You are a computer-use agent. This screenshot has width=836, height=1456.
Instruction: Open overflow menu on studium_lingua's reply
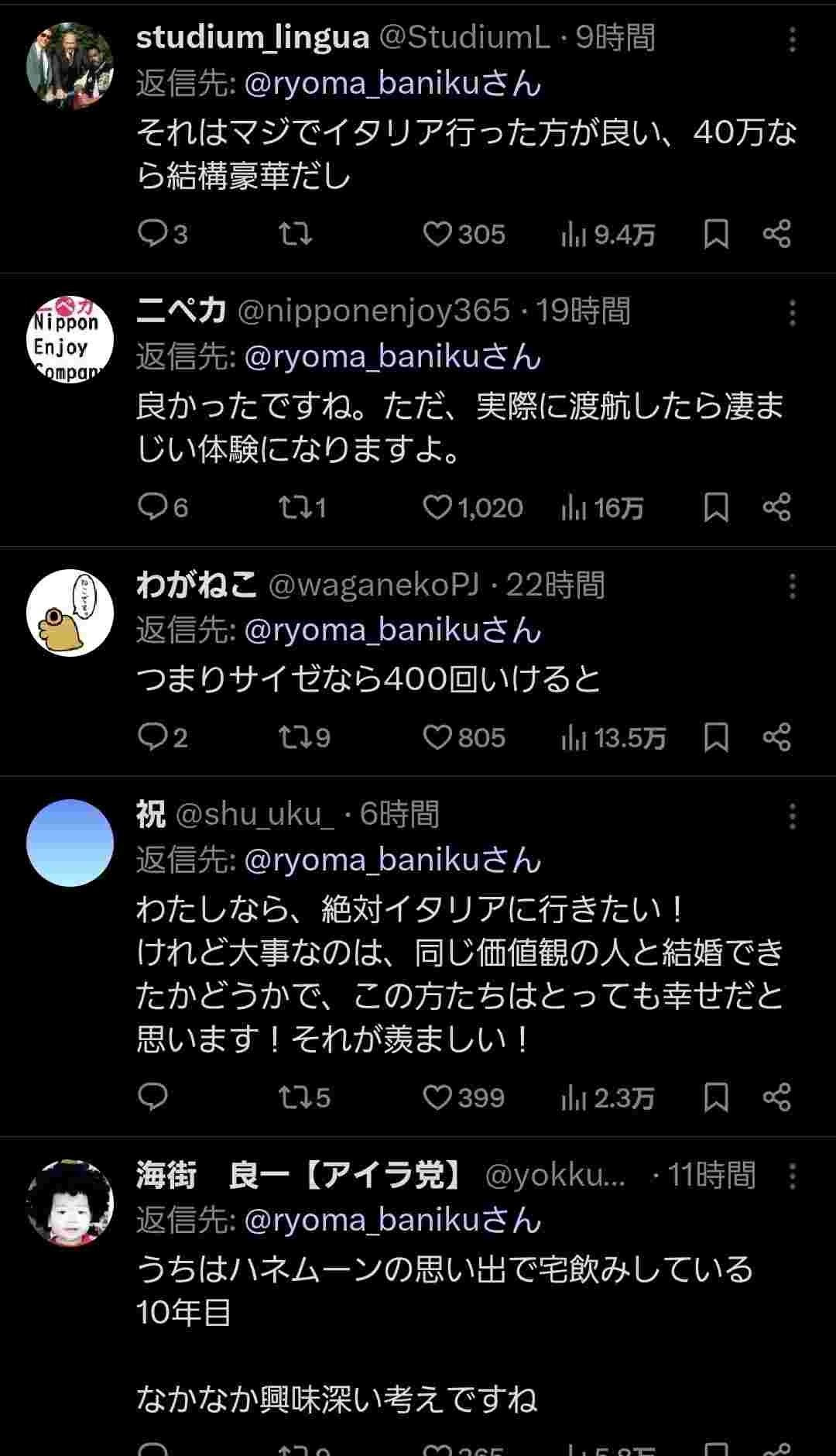[x=792, y=39]
